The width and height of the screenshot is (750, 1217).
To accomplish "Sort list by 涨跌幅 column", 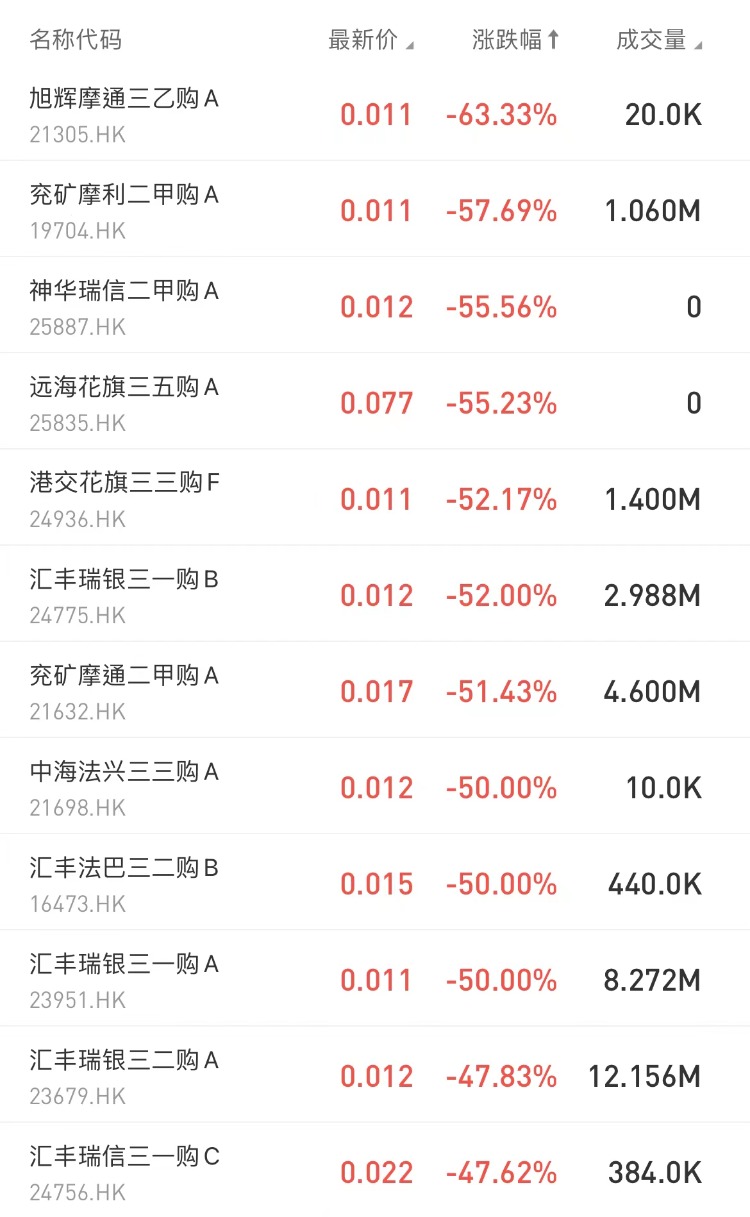I will tap(515, 40).
